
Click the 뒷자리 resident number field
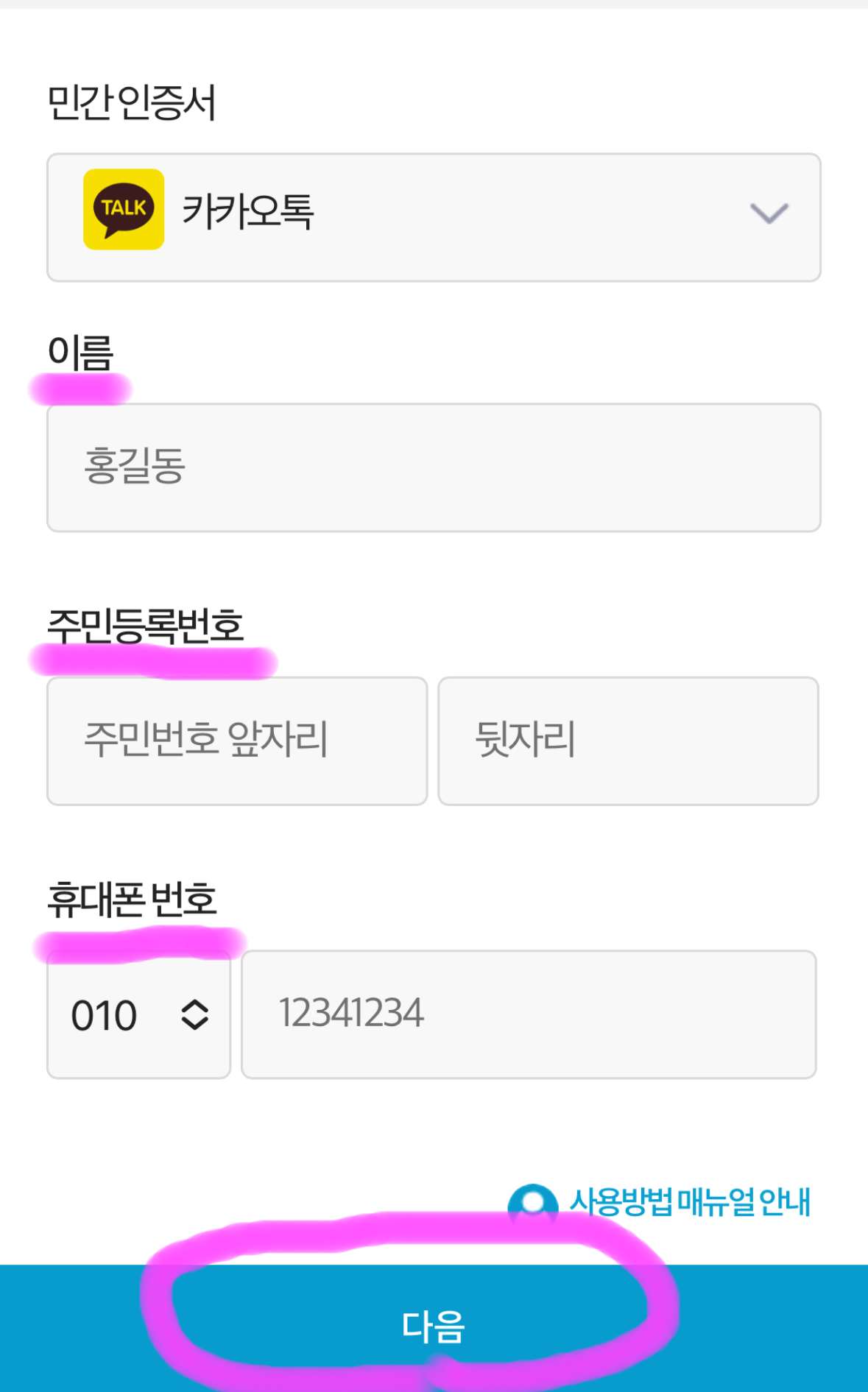tap(629, 741)
